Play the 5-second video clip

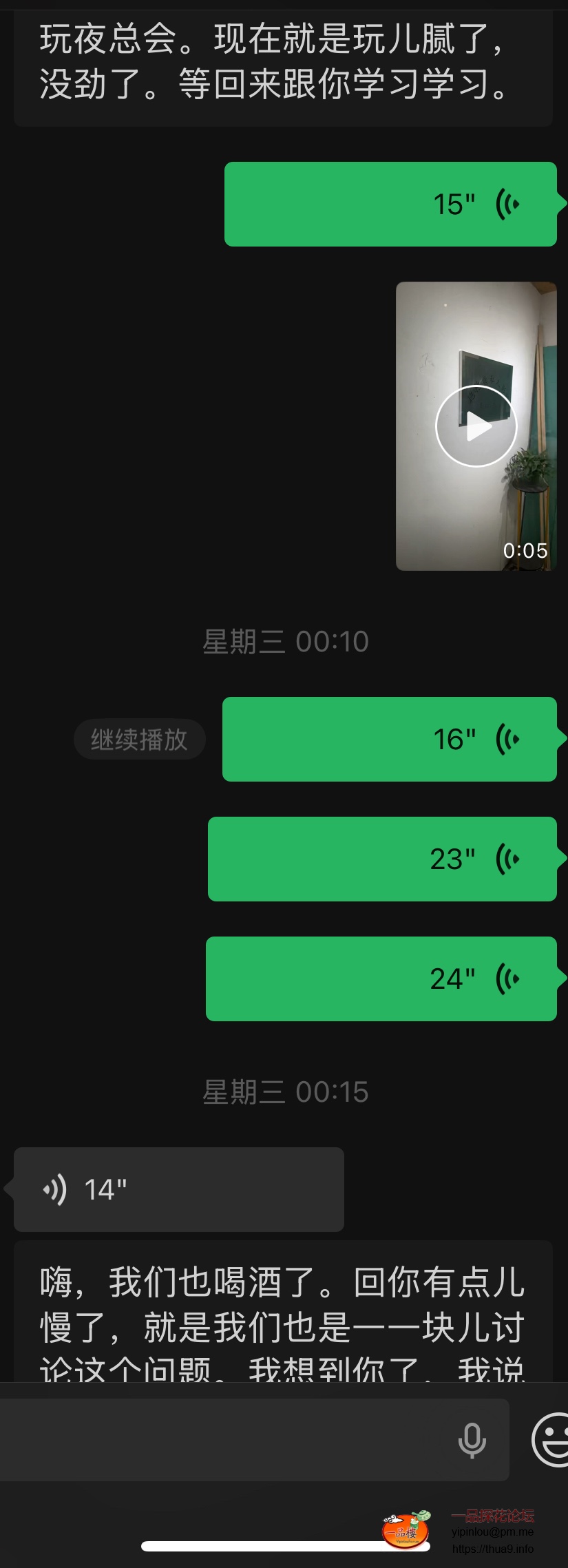(476, 426)
